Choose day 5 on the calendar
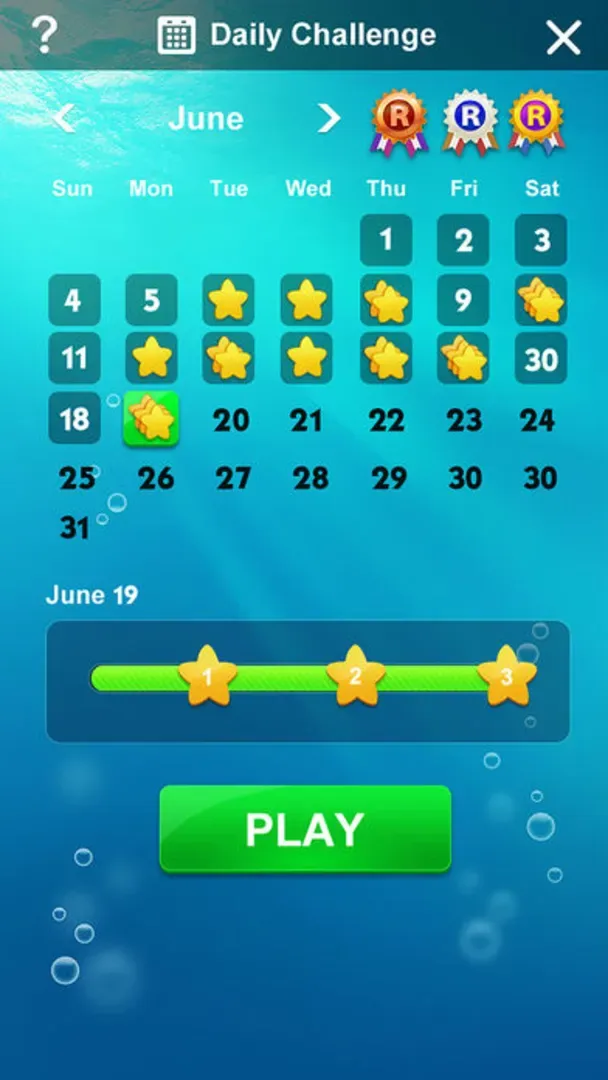 click(151, 300)
